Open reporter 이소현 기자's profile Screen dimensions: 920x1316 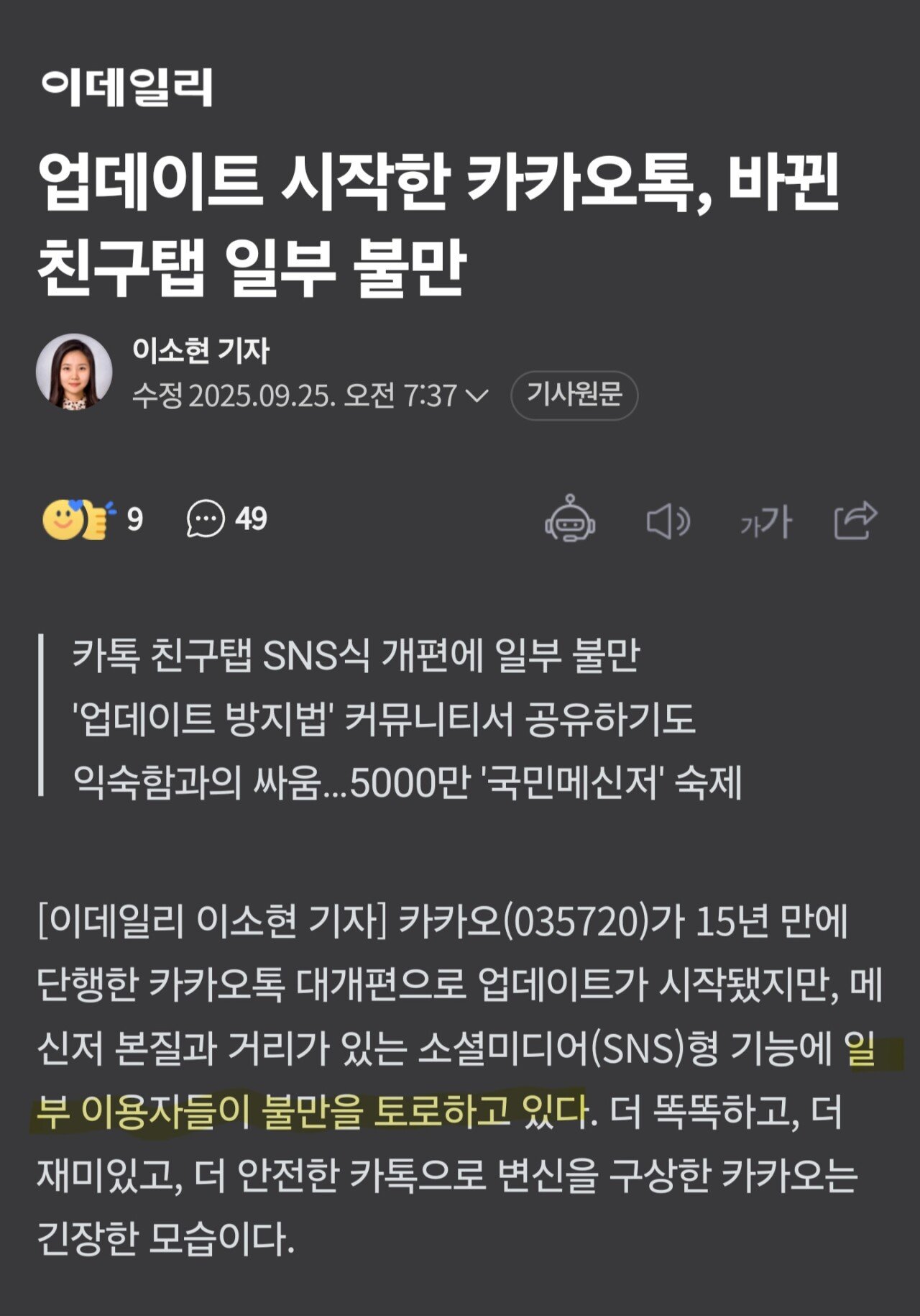click(200, 351)
